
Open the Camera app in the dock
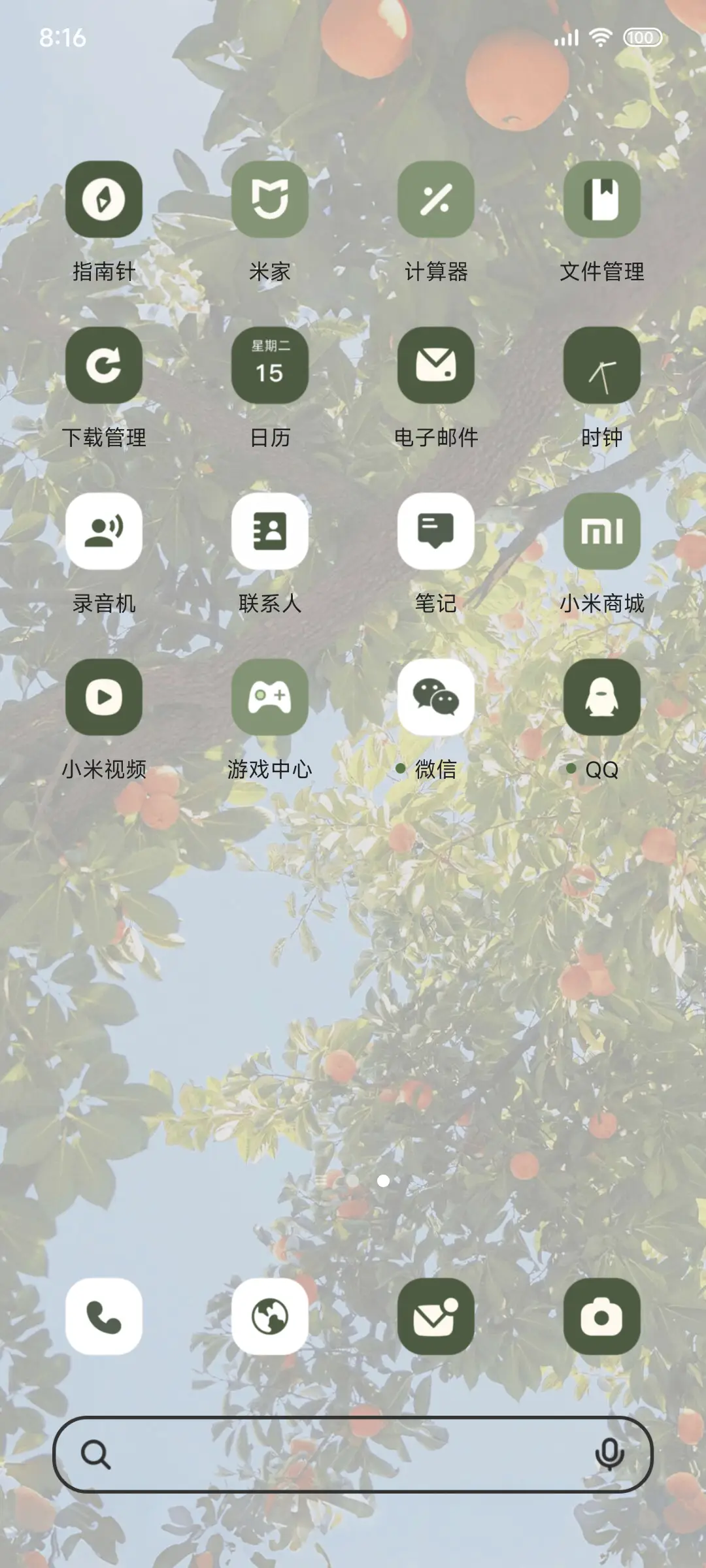coord(603,1316)
